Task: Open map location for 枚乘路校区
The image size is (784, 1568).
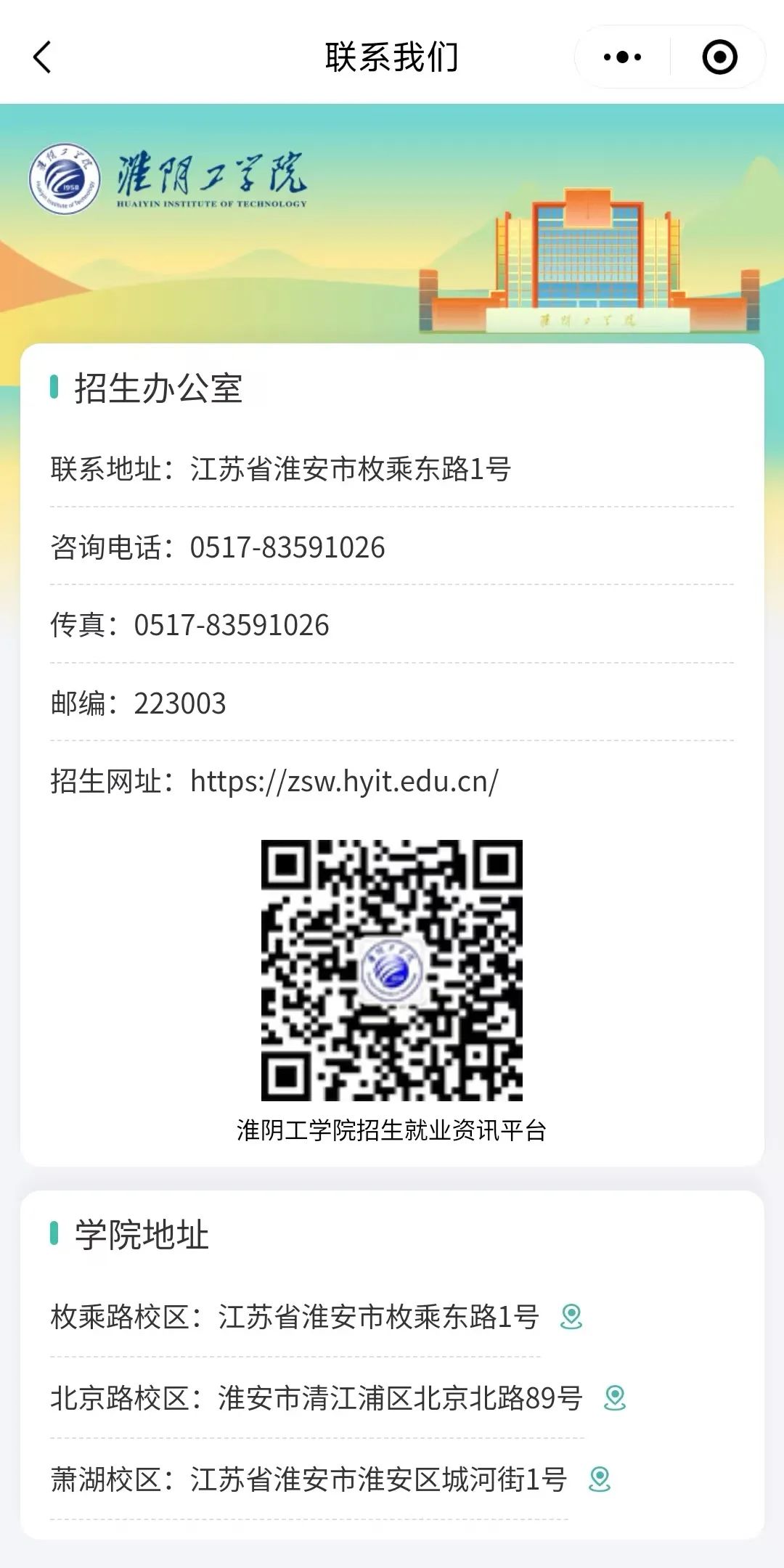Action: [571, 1316]
